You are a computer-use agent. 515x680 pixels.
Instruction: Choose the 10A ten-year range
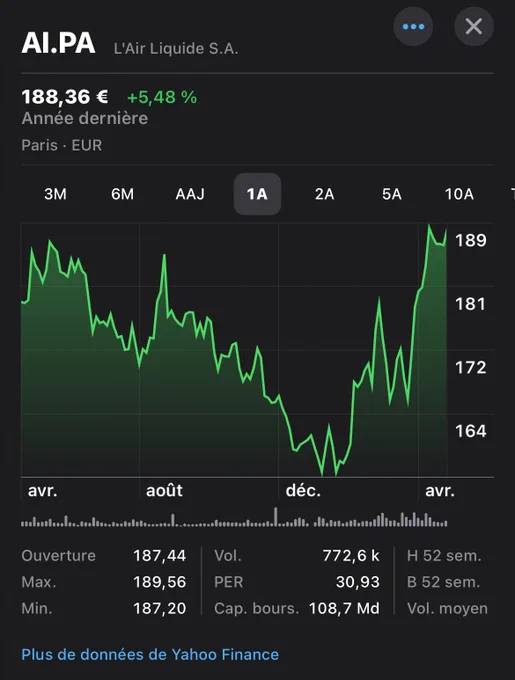[x=459, y=194]
